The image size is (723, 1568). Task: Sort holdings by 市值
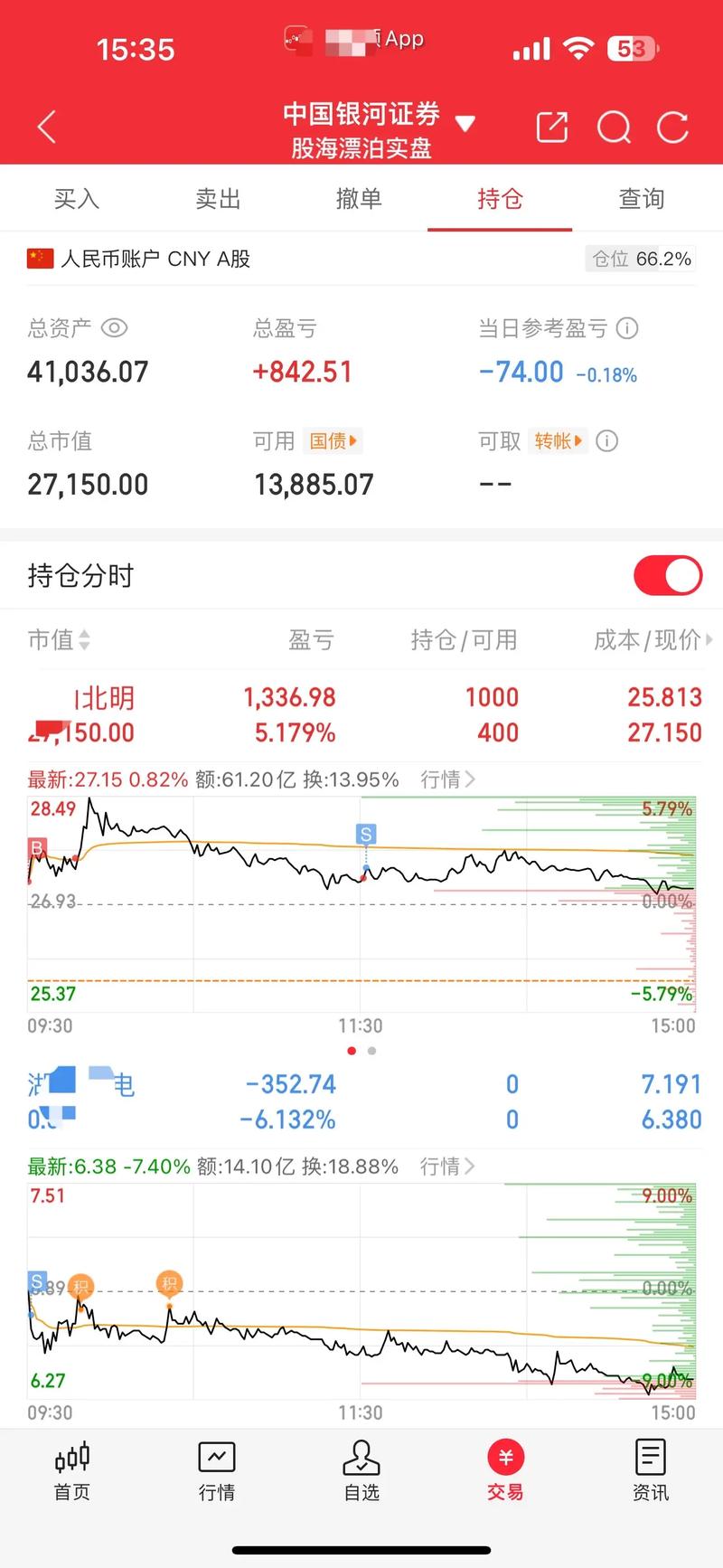[x=60, y=640]
